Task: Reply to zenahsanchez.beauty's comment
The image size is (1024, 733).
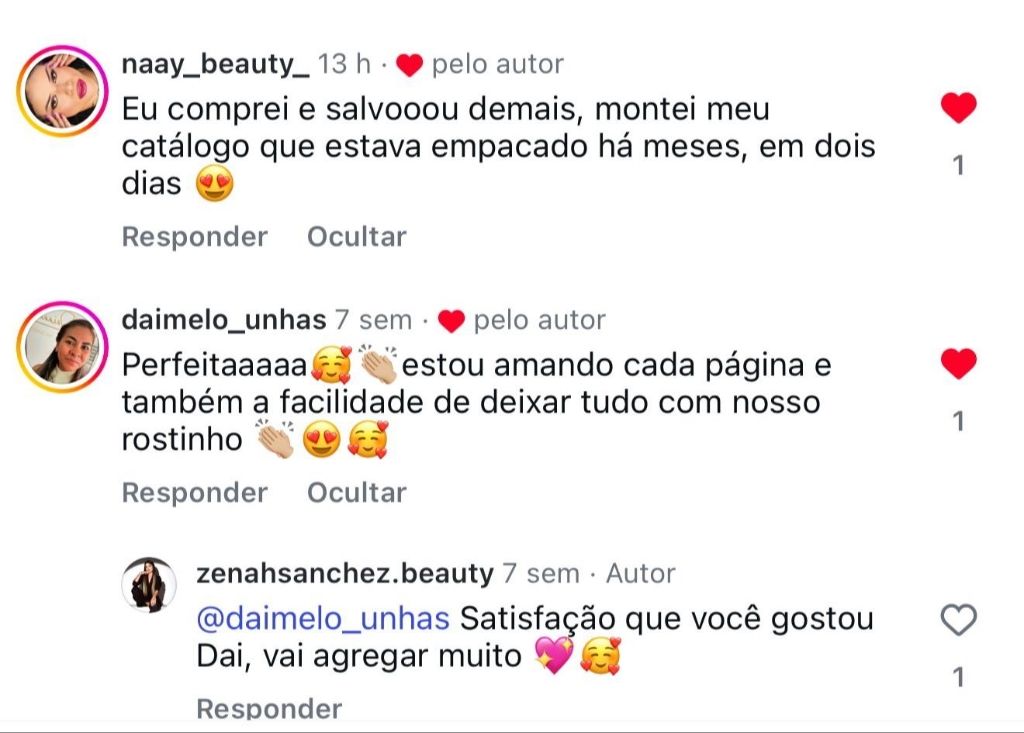Action: coord(269,709)
